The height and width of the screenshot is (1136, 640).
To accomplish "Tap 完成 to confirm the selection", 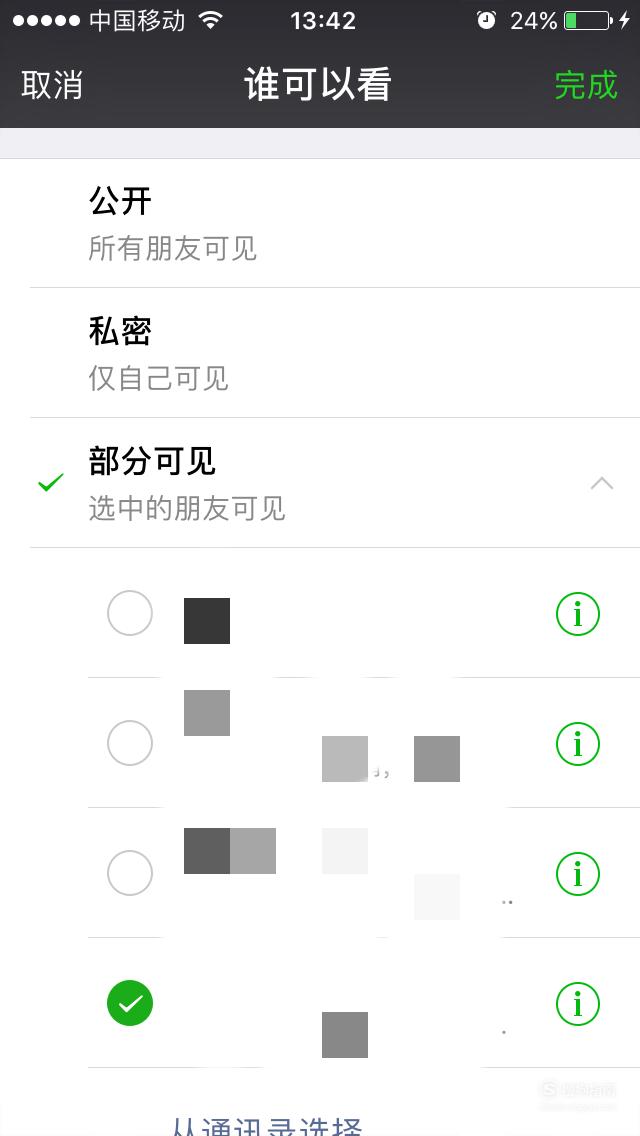I will tap(586, 85).
